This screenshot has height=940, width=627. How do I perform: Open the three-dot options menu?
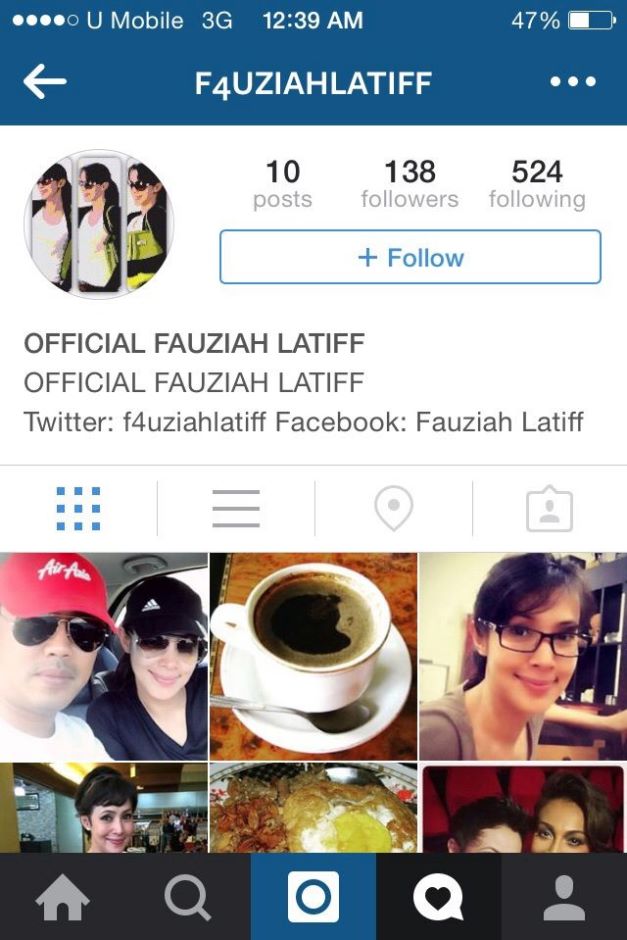[x=573, y=82]
